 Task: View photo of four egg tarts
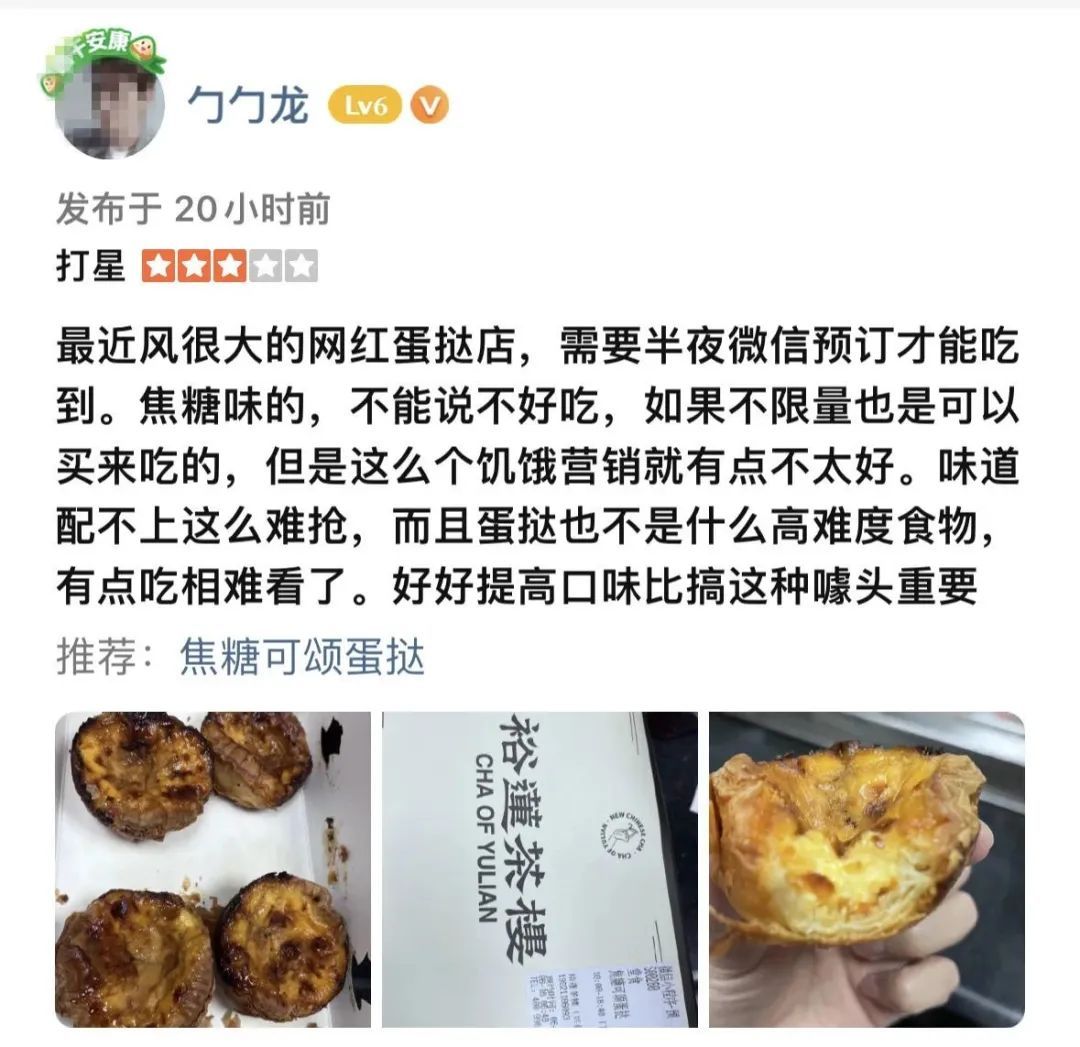(212, 868)
